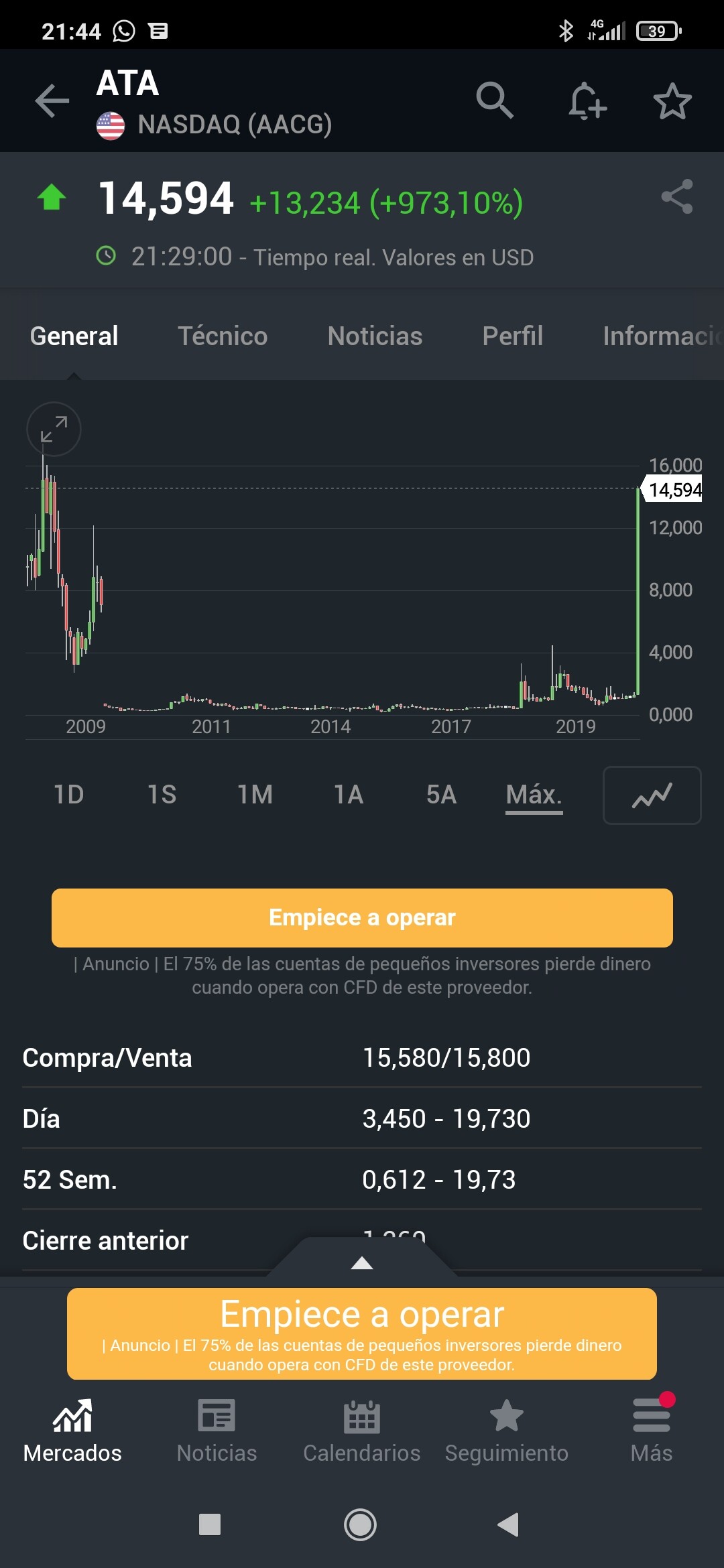View the Perfil tab
Viewport: 724px width, 1568px height.
(512, 336)
